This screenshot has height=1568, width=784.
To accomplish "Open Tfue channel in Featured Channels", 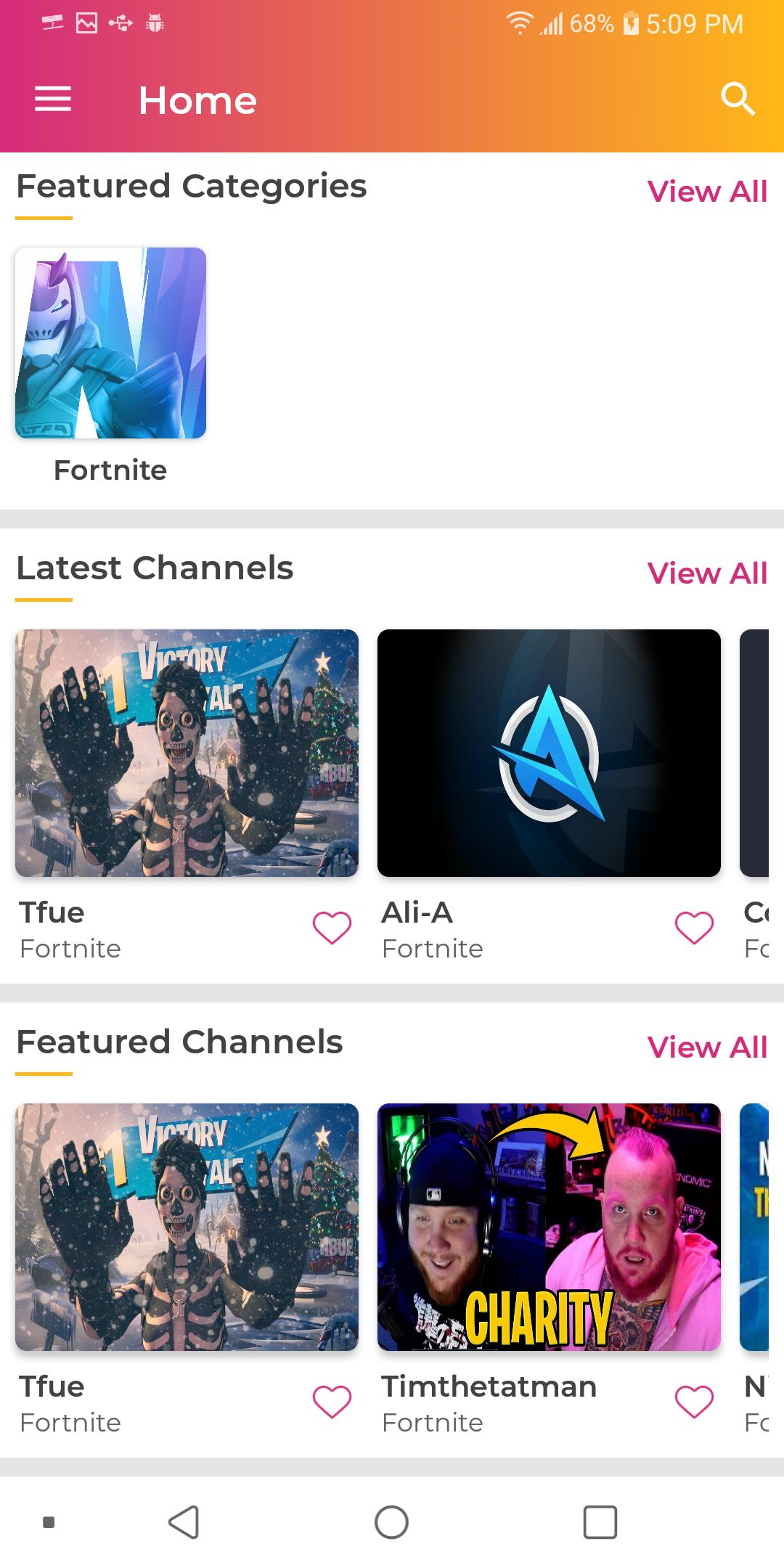I will coord(187,1227).
